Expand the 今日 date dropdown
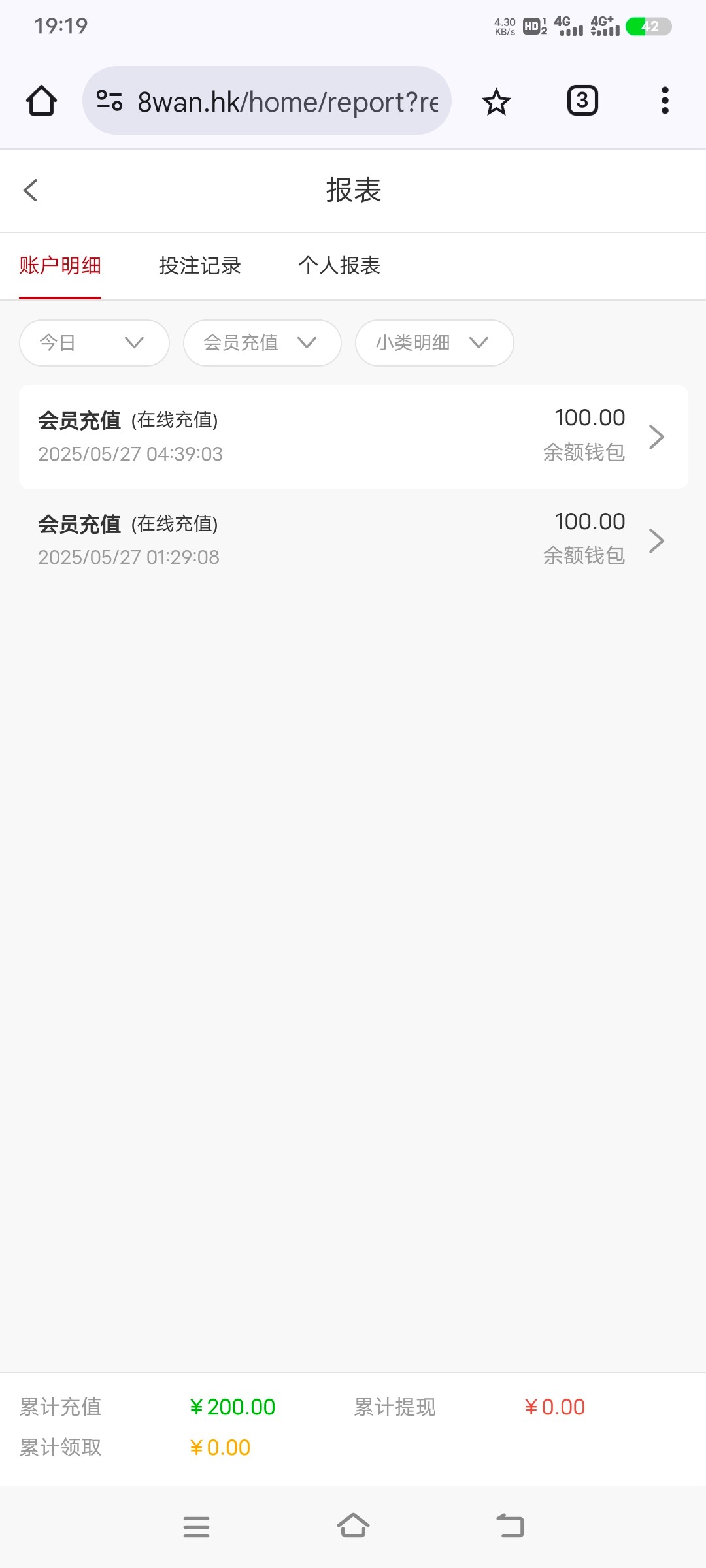This screenshot has height=1568, width=706. (x=95, y=343)
